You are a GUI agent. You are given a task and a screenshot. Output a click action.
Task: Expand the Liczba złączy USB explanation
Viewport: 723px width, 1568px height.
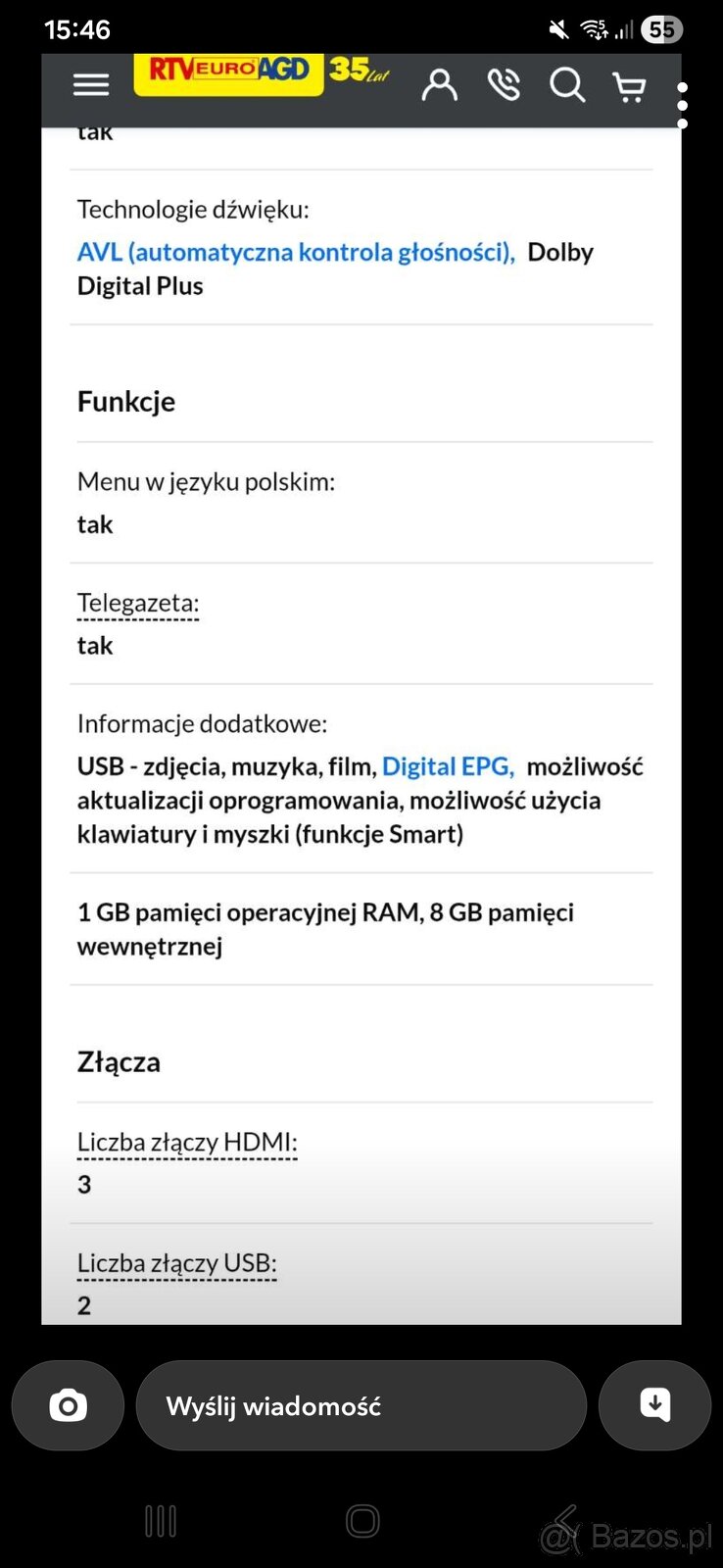[176, 1262]
